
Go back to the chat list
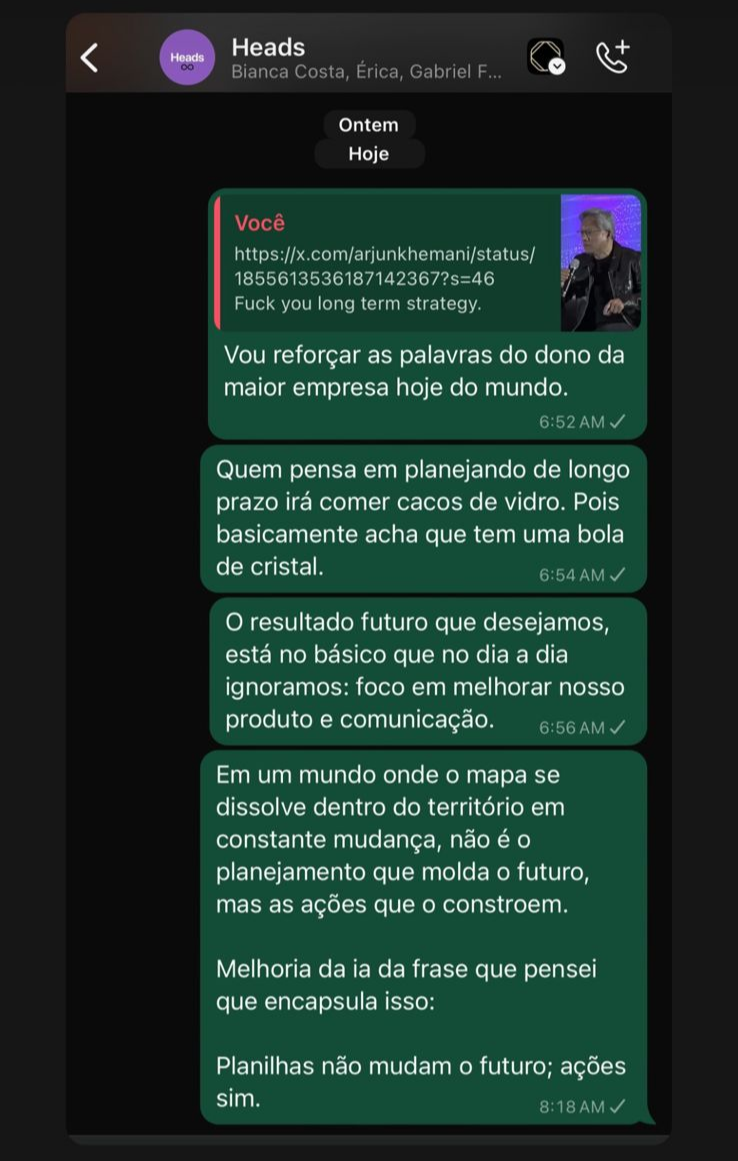click(x=90, y=58)
